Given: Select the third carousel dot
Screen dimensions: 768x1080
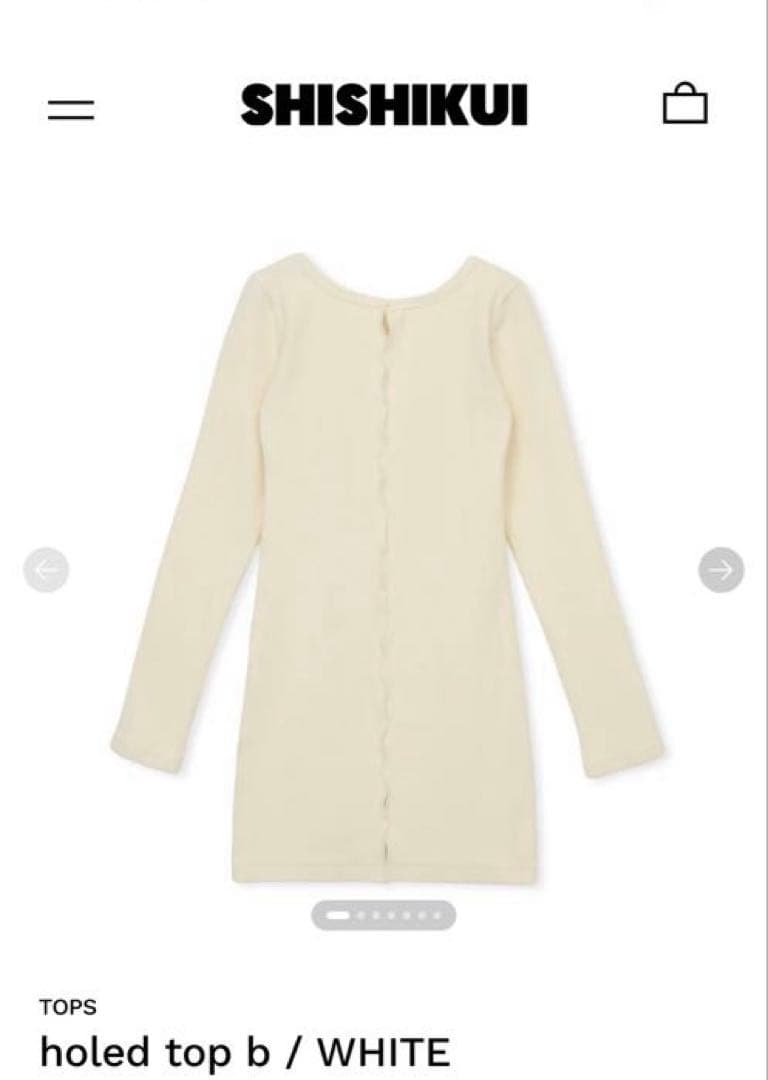Looking at the screenshot, I should 375,913.
